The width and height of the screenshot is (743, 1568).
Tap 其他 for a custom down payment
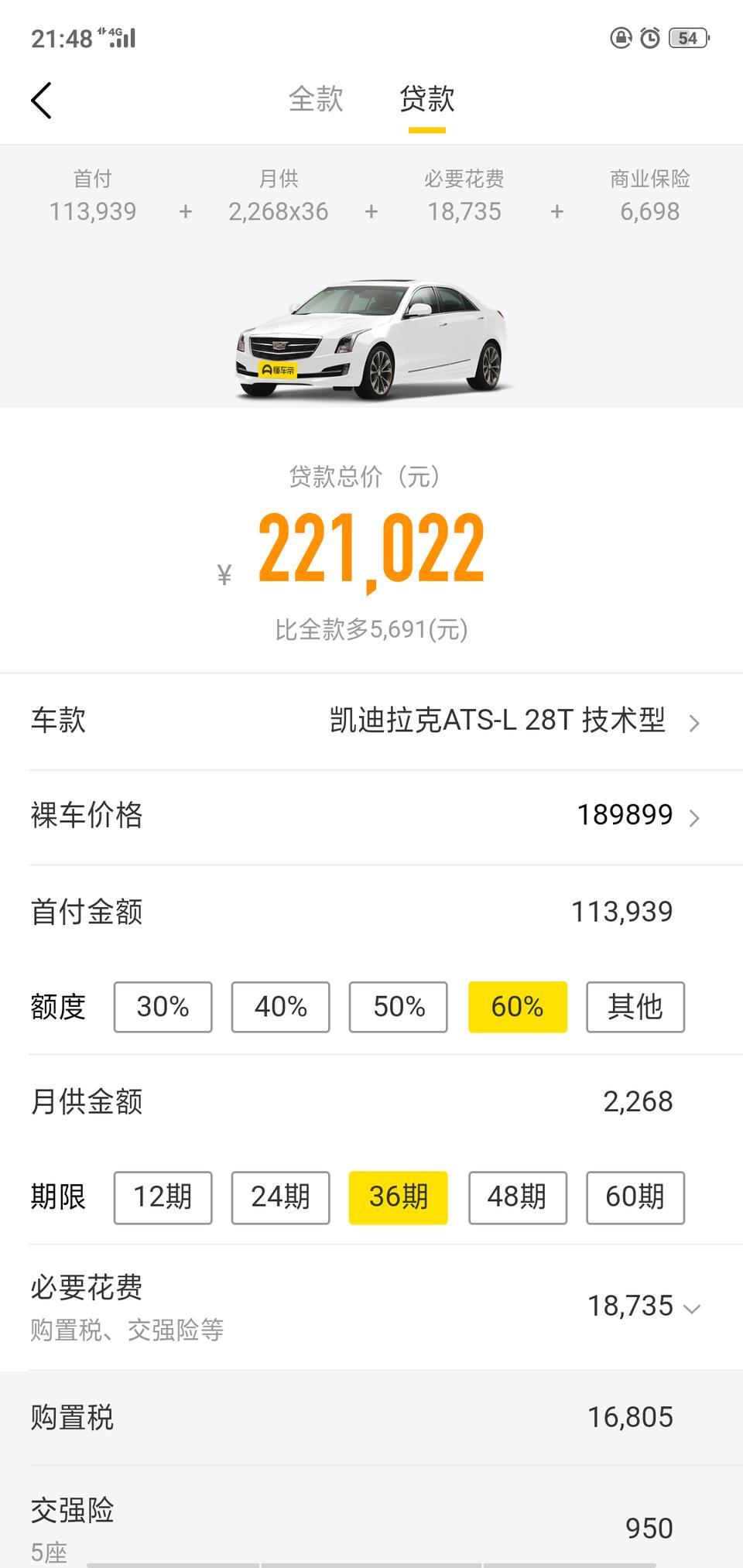[635, 1007]
